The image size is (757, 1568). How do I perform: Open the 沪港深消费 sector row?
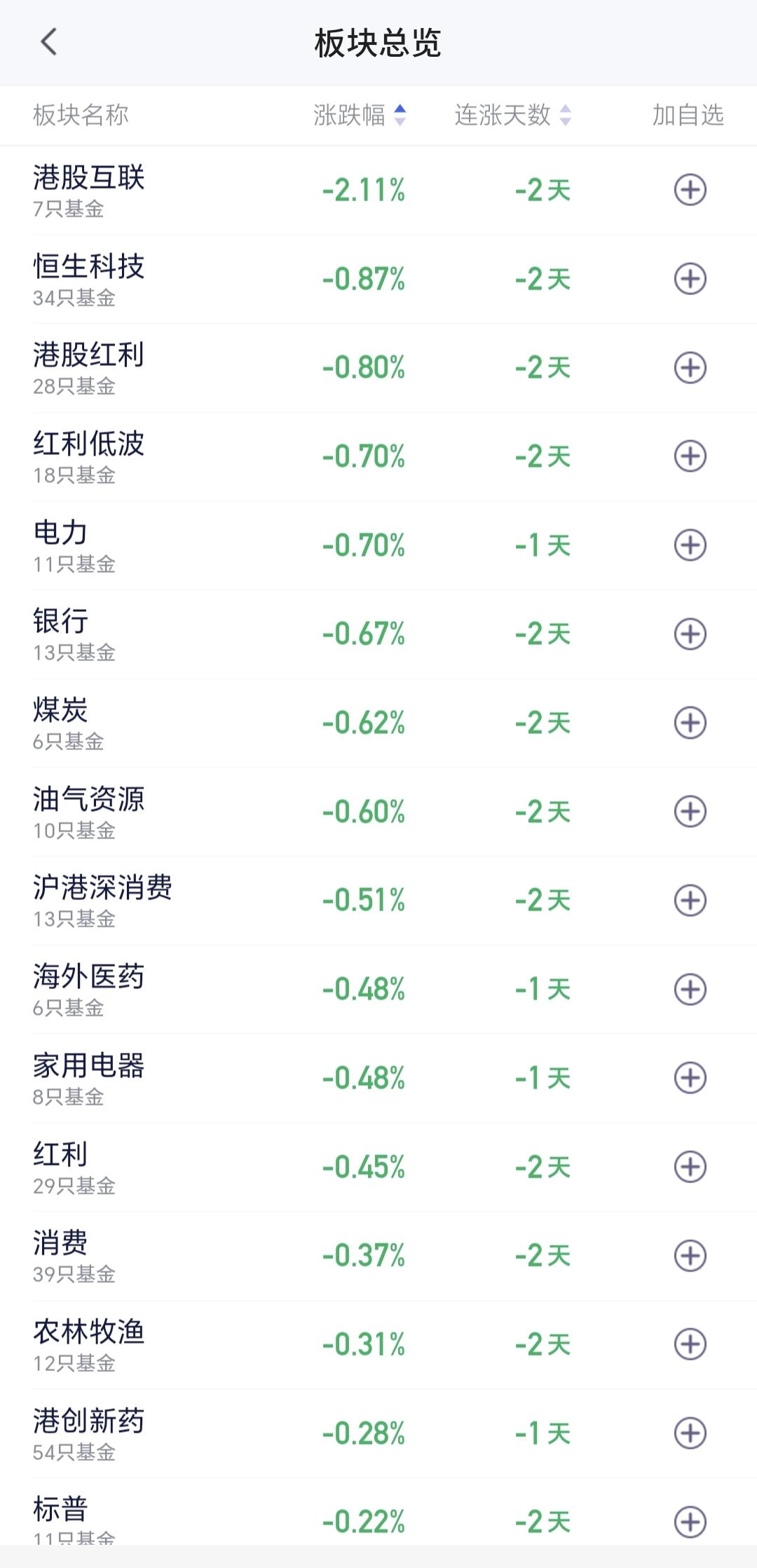point(378,901)
